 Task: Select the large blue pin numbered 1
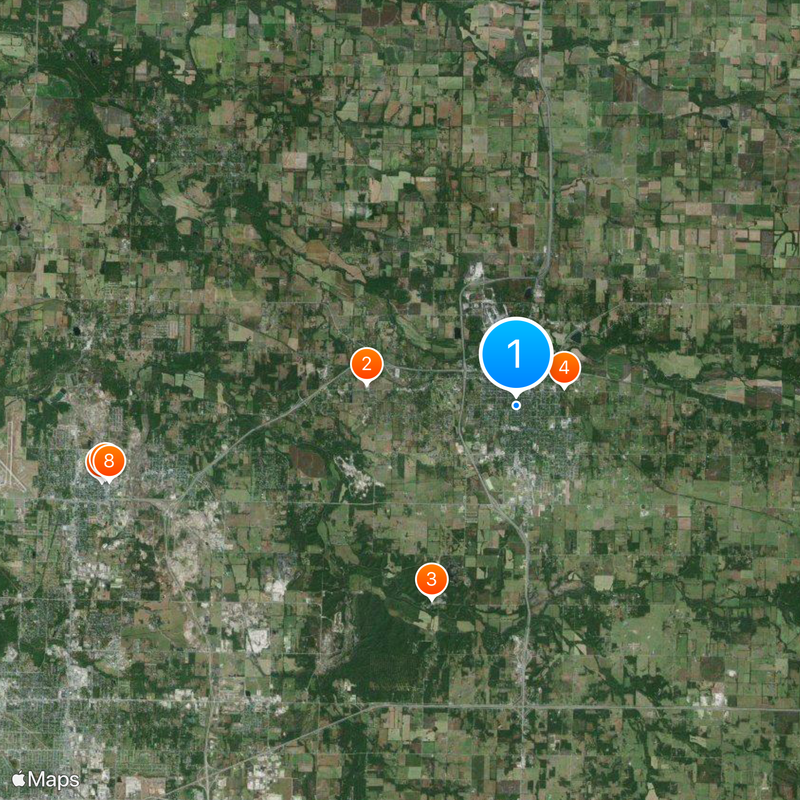tap(516, 353)
